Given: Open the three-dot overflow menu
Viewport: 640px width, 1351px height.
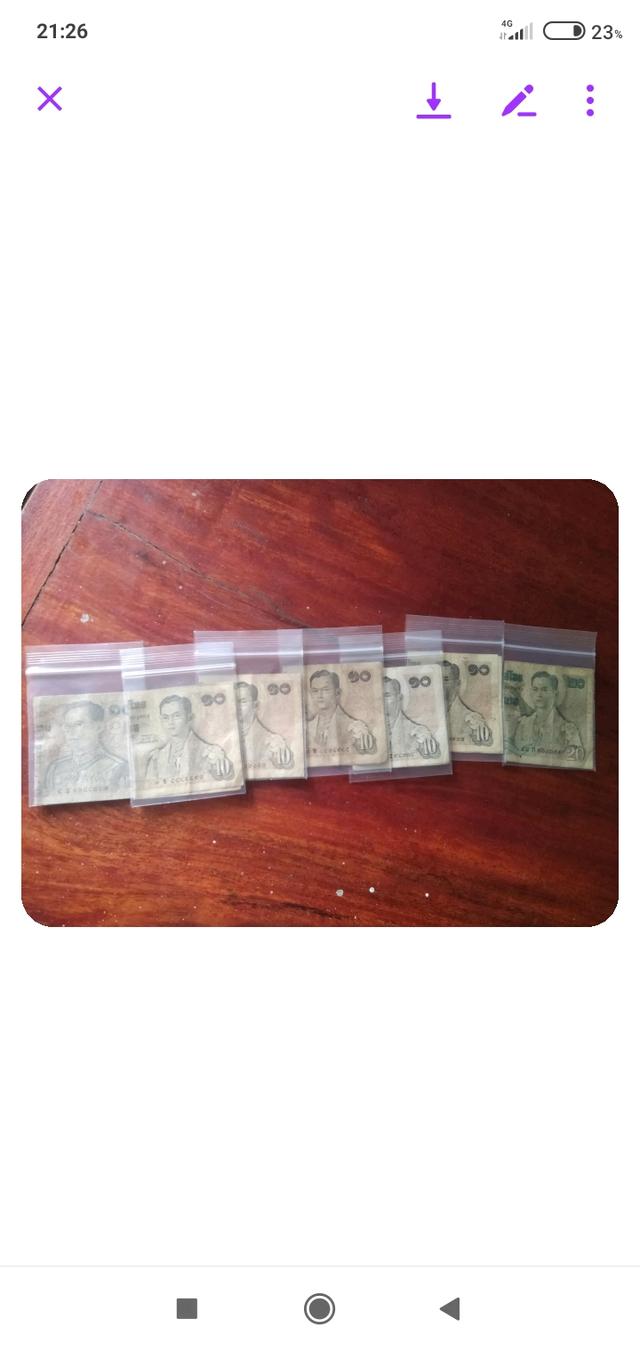Looking at the screenshot, I should point(590,100).
